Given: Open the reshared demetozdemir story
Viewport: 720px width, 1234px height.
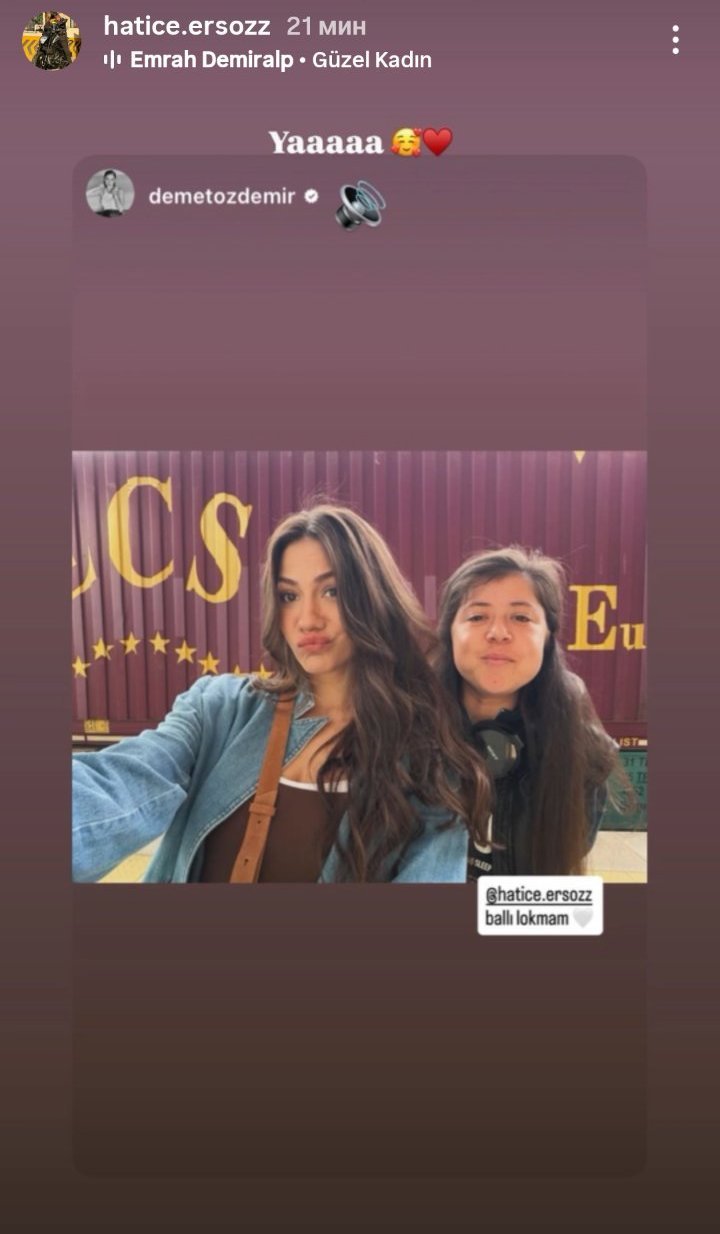Looking at the screenshot, I should (x=359, y=665).
